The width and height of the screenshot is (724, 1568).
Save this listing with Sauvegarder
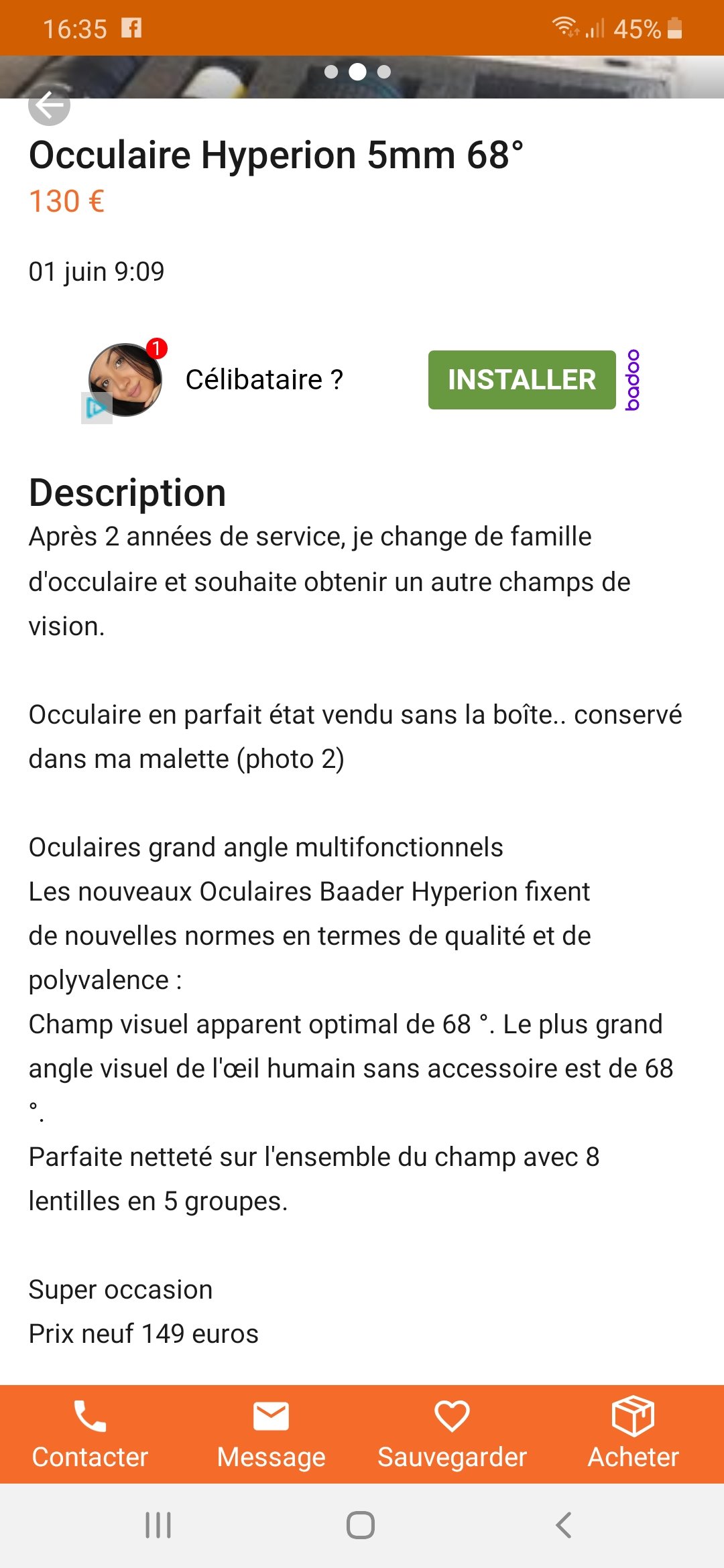452,1434
